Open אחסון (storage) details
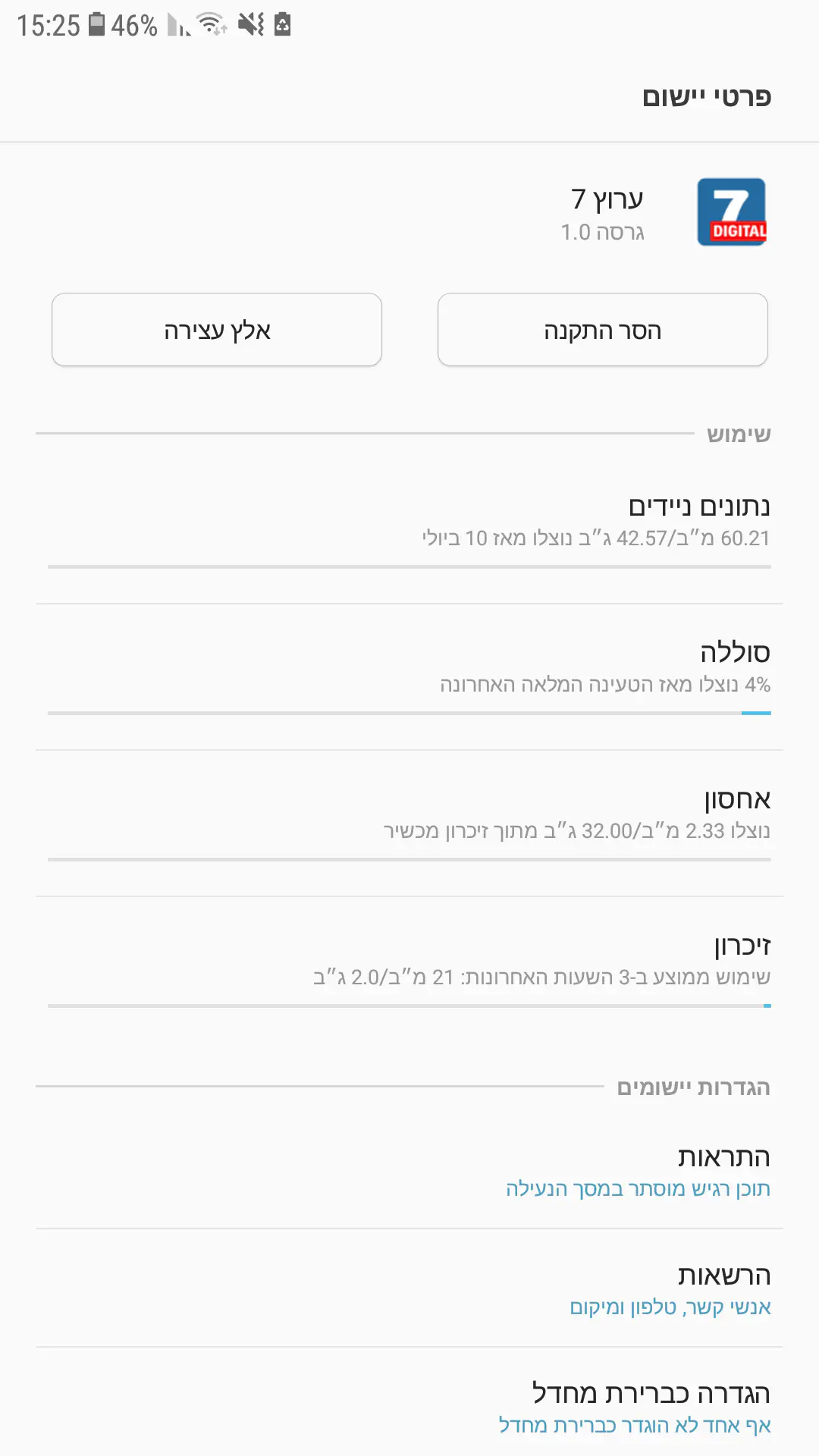 (x=409, y=814)
